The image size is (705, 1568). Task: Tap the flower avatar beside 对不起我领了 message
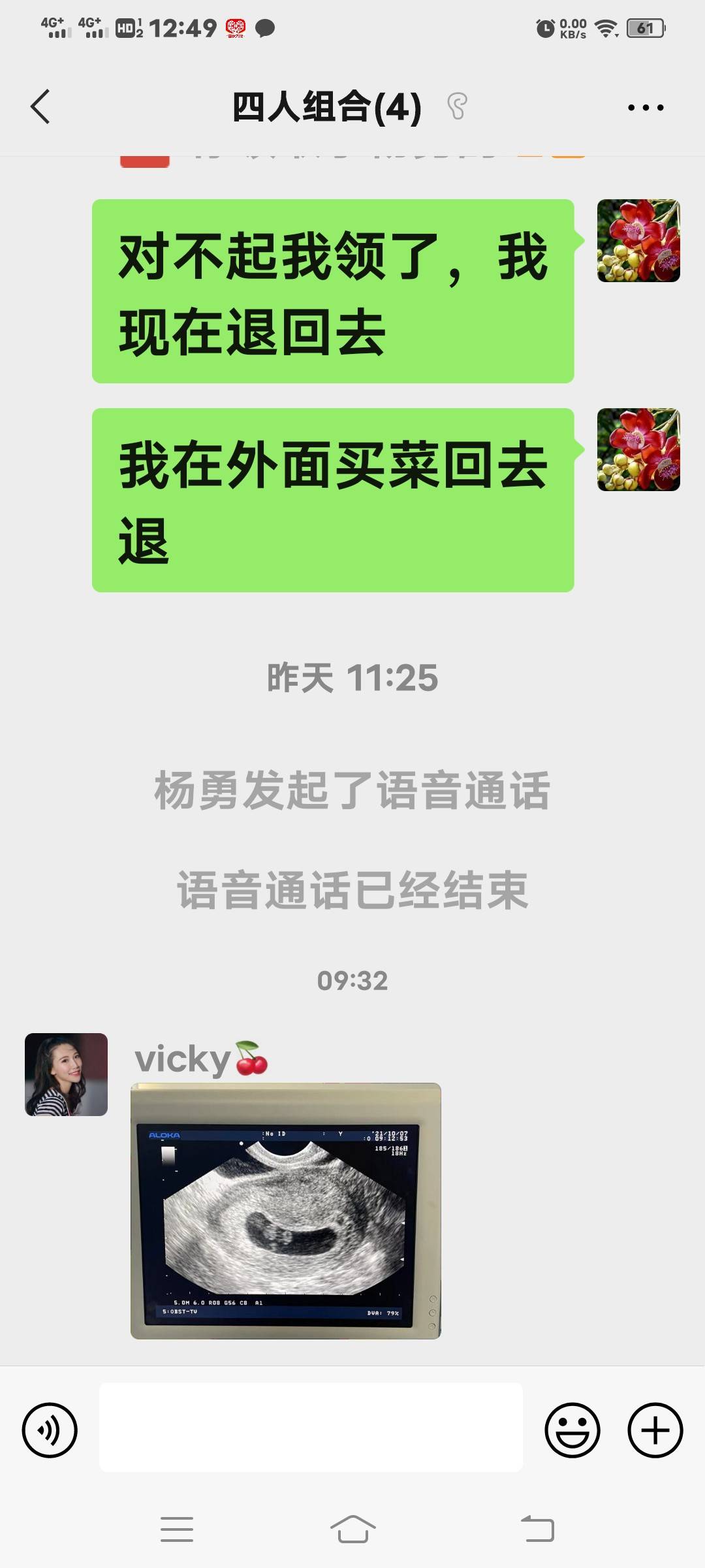[x=638, y=241]
